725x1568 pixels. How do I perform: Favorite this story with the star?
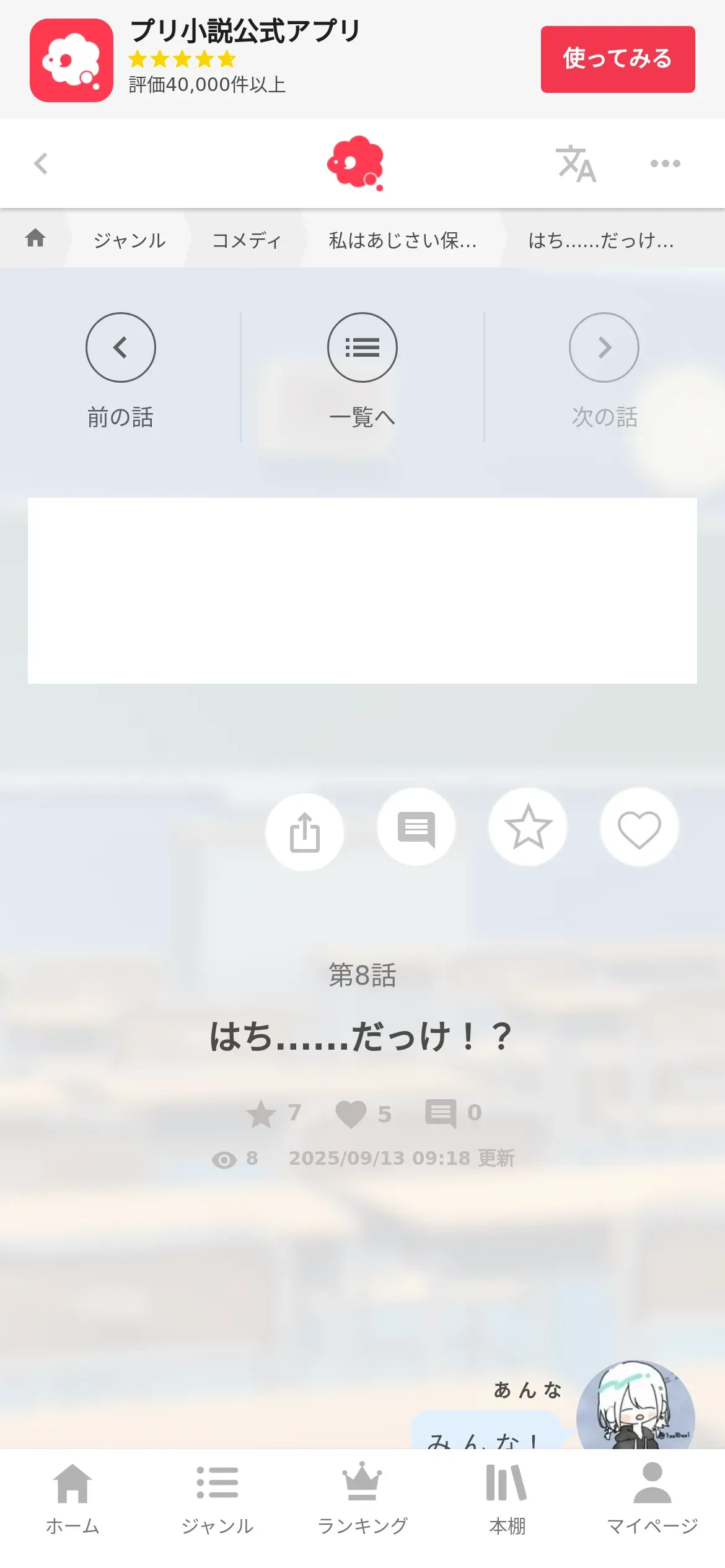point(528,827)
